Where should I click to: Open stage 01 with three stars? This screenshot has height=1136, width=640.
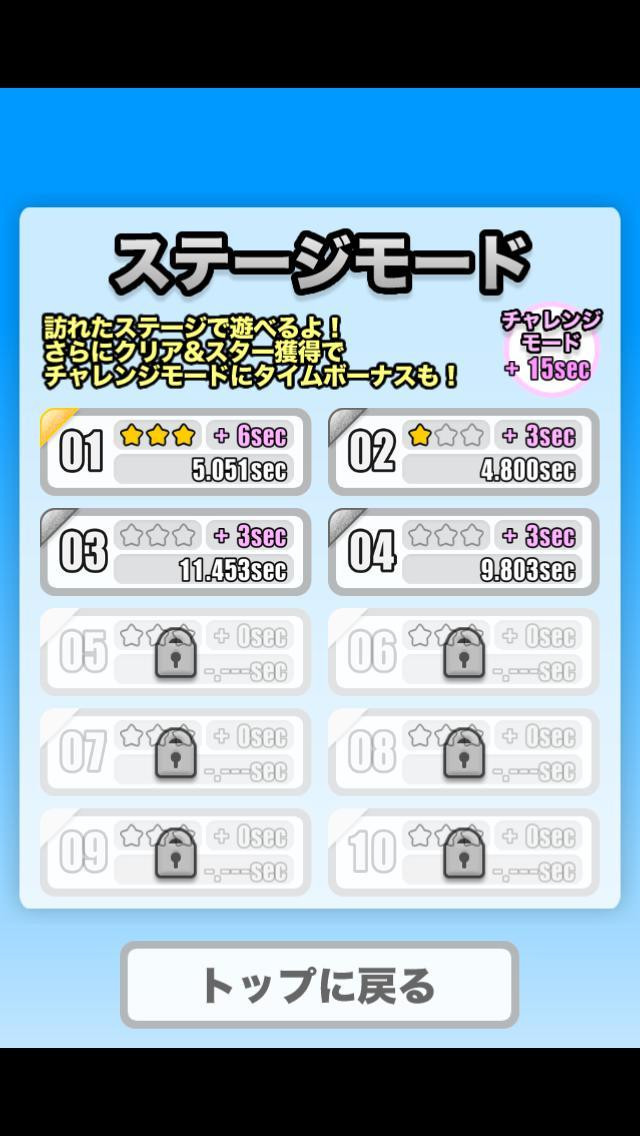[175, 452]
